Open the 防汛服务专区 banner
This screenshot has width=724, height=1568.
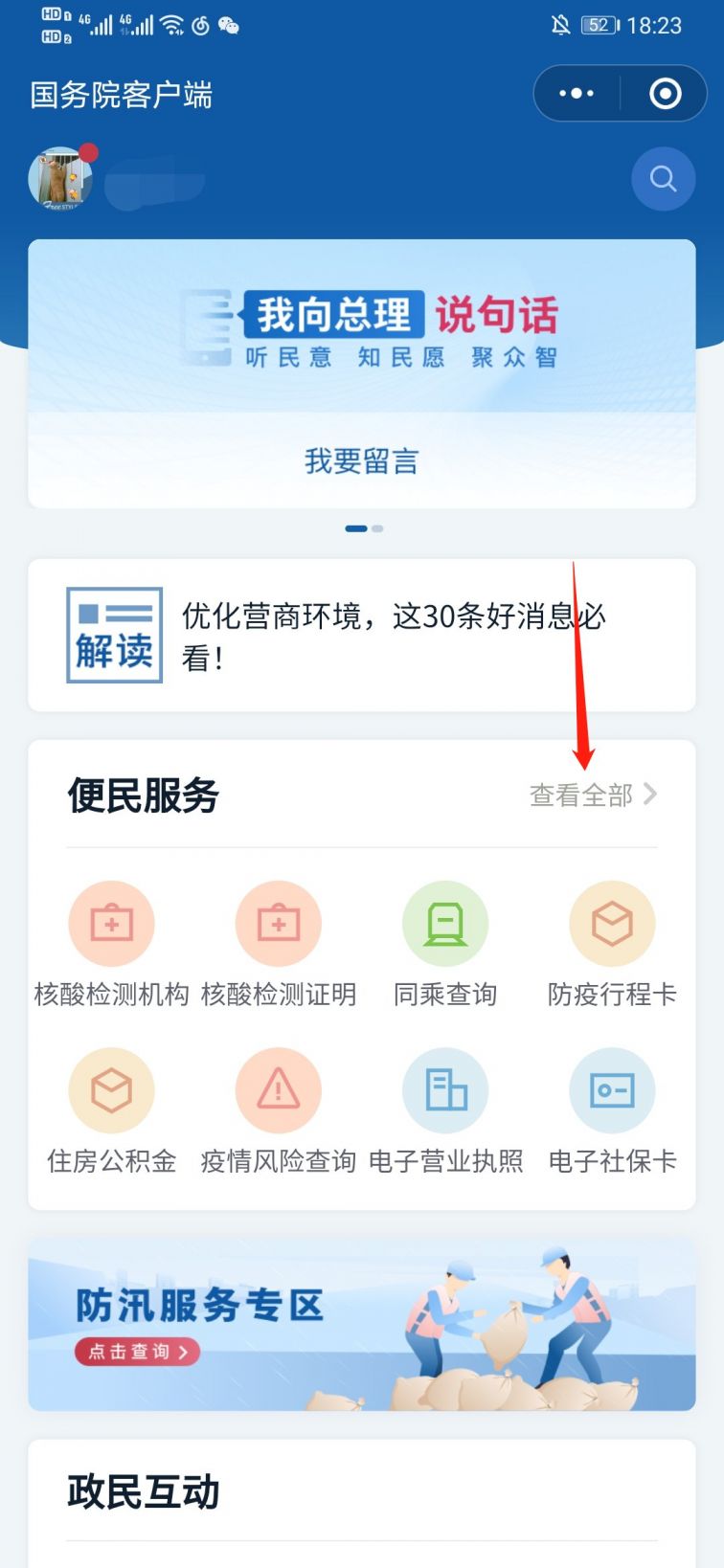[362, 1325]
